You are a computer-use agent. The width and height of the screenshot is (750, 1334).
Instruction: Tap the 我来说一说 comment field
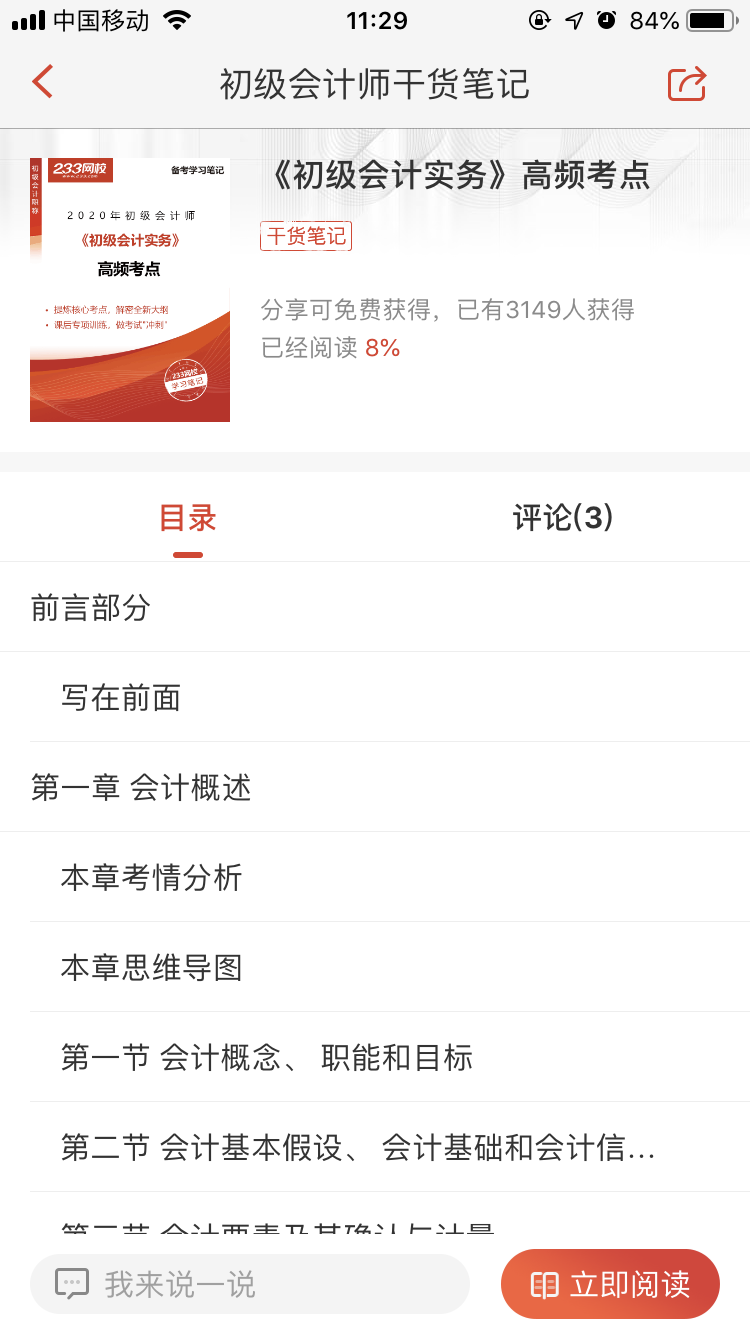pos(250,1284)
